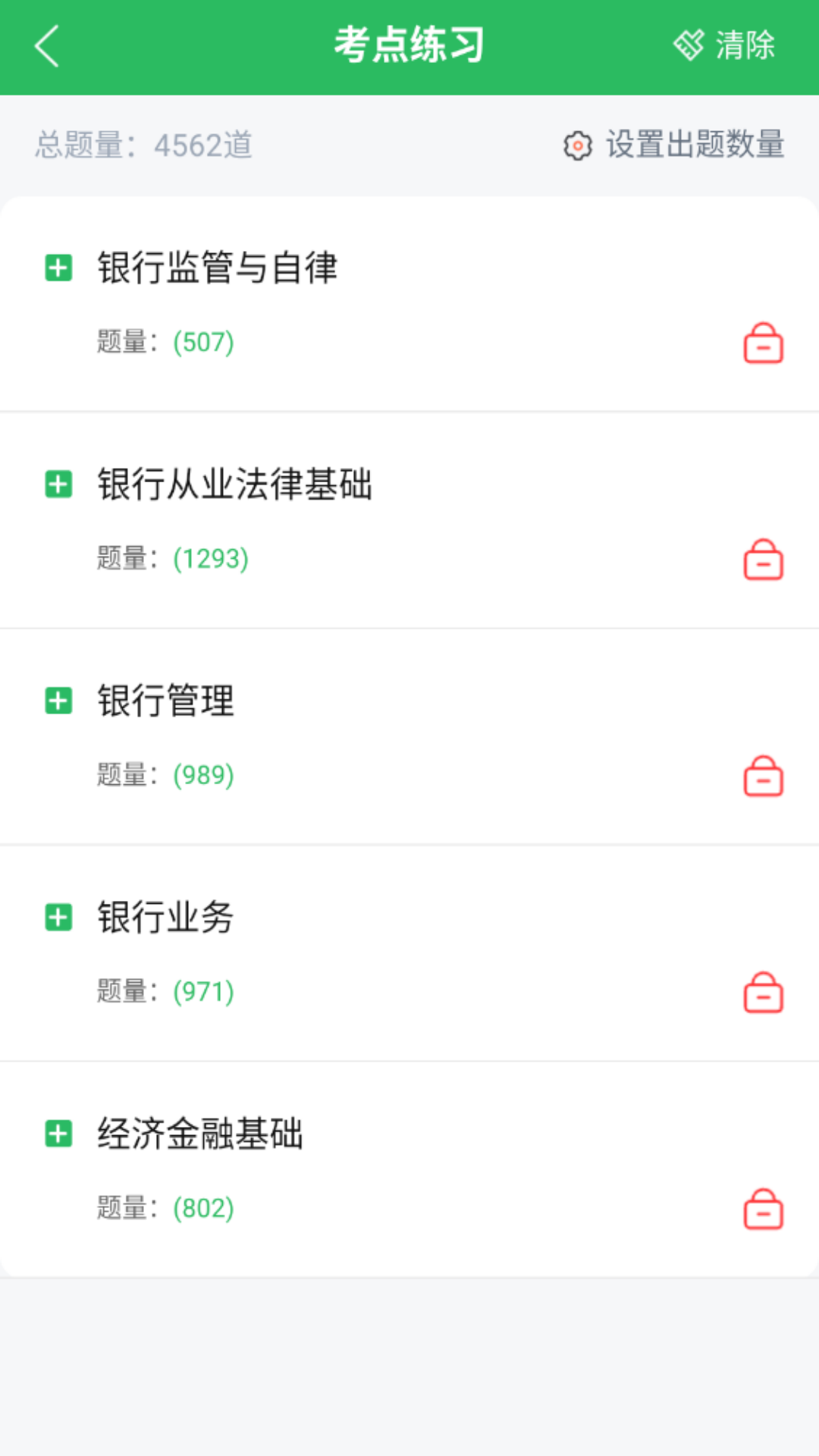Expand the 银行业务 section

(x=58, y=918)
